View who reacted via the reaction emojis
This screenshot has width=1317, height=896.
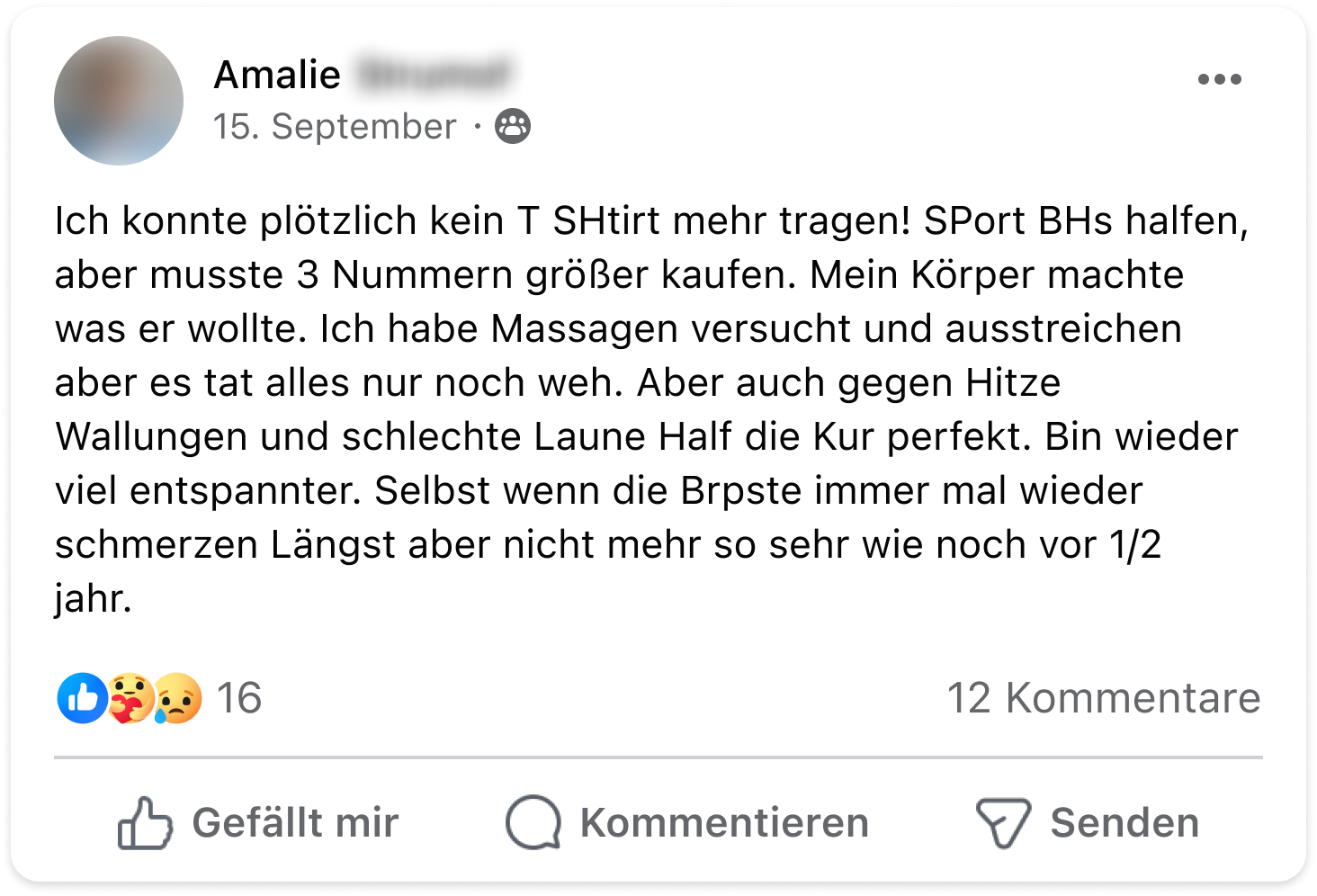click(x=130, y=698)
